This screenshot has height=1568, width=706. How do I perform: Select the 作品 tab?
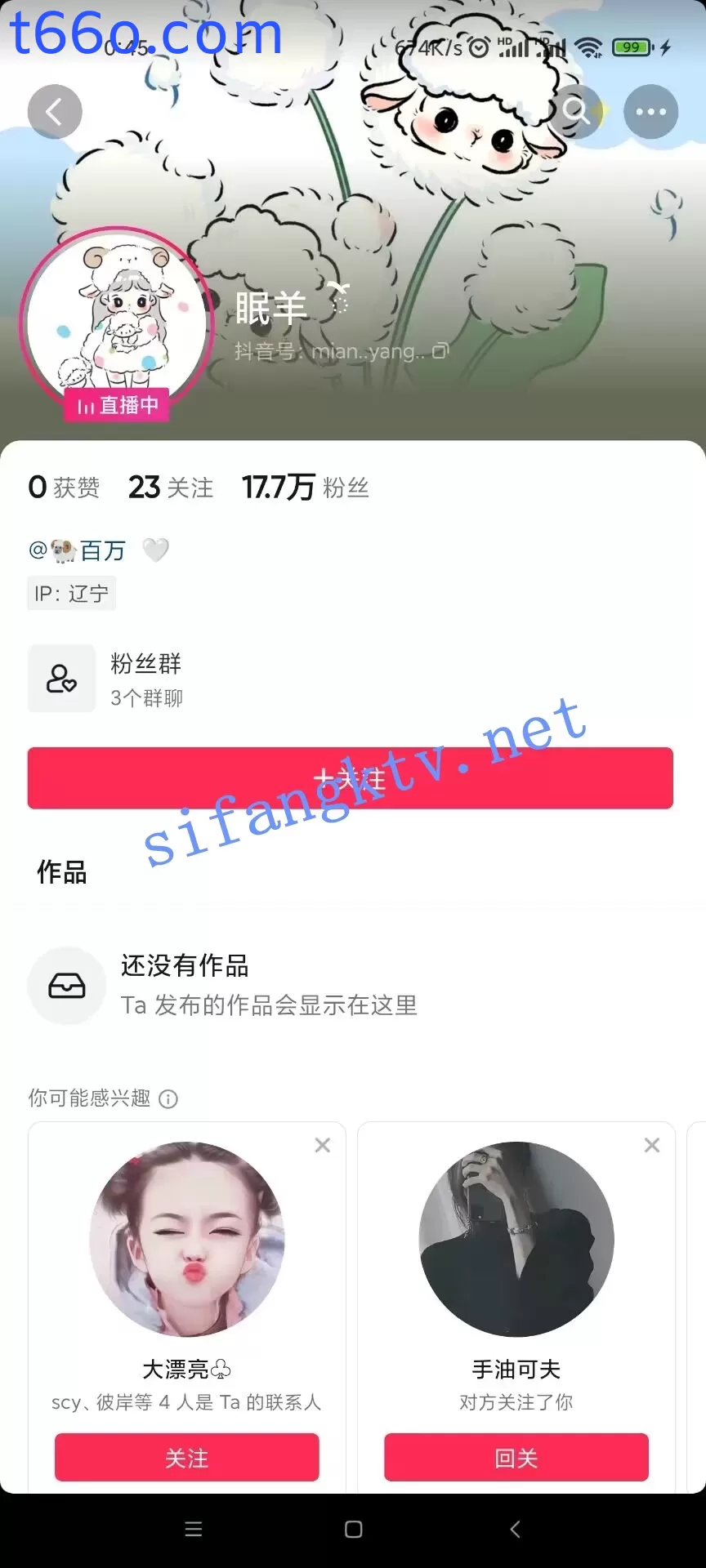(61, 872)
